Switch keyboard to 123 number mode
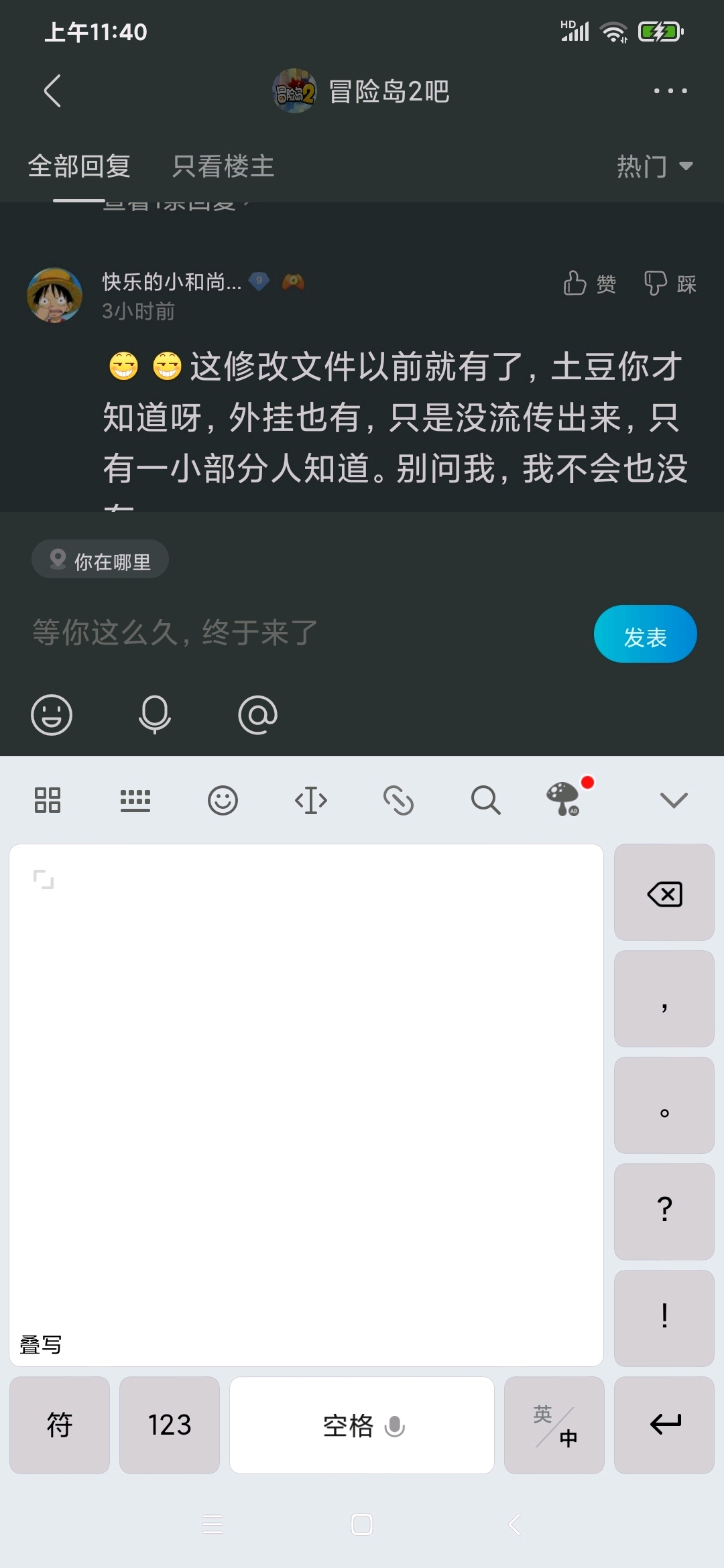 click(x=170, y=1425)
